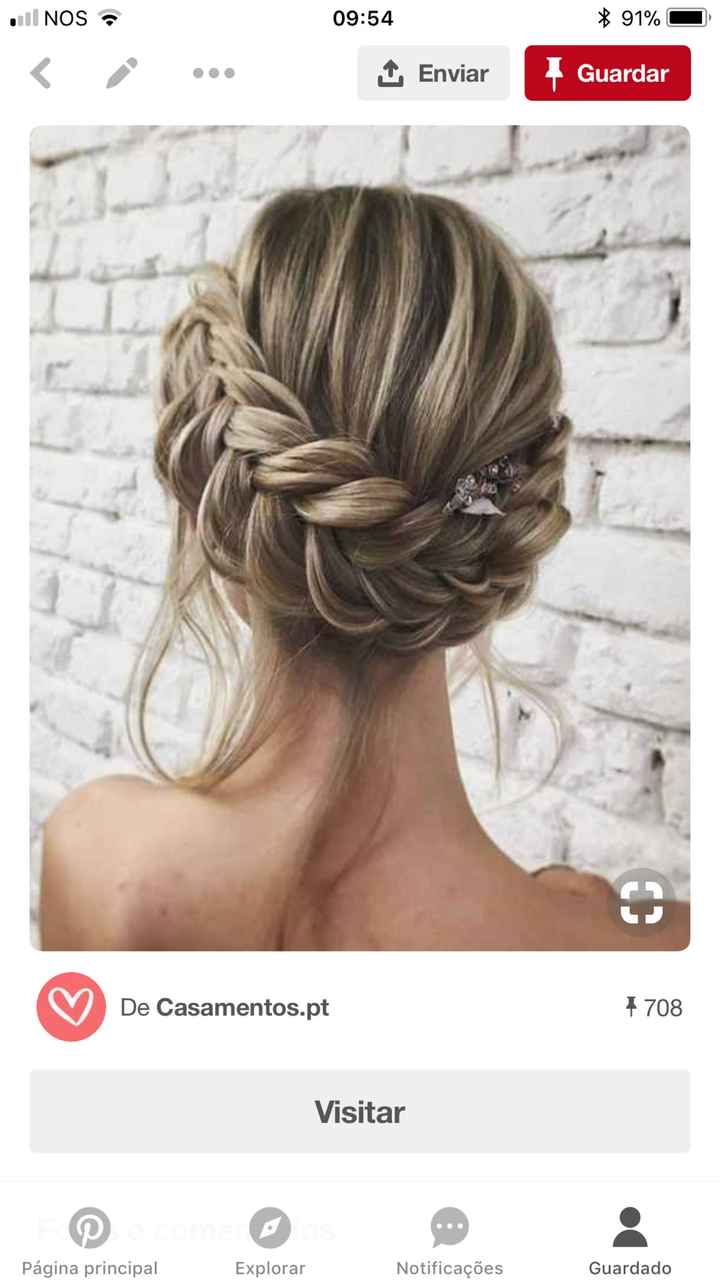The width and height of the screenshot is (720, 1280).
Task: Go back using the arrow icon
Action: pos(41,73)
